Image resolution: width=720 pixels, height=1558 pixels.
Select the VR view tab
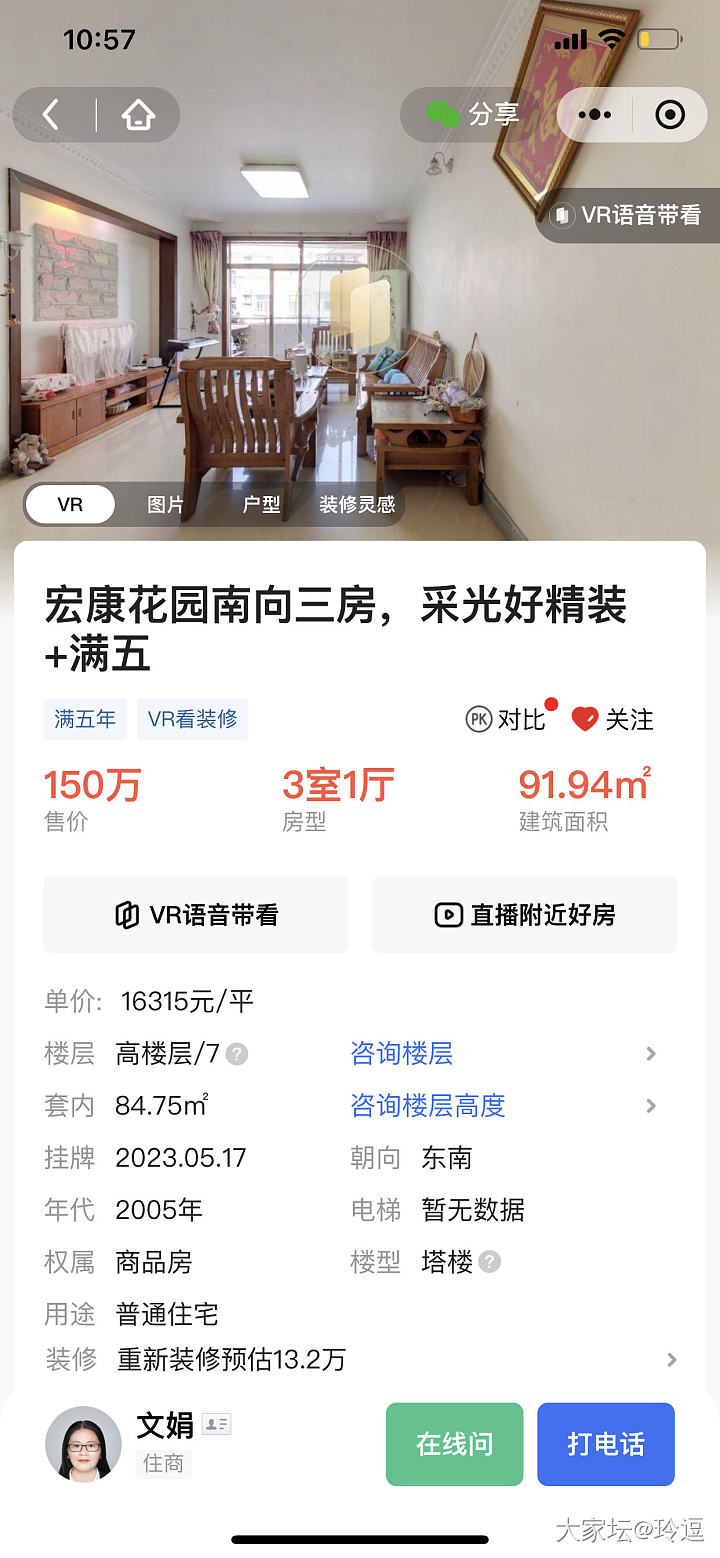(x=70, y=505)
